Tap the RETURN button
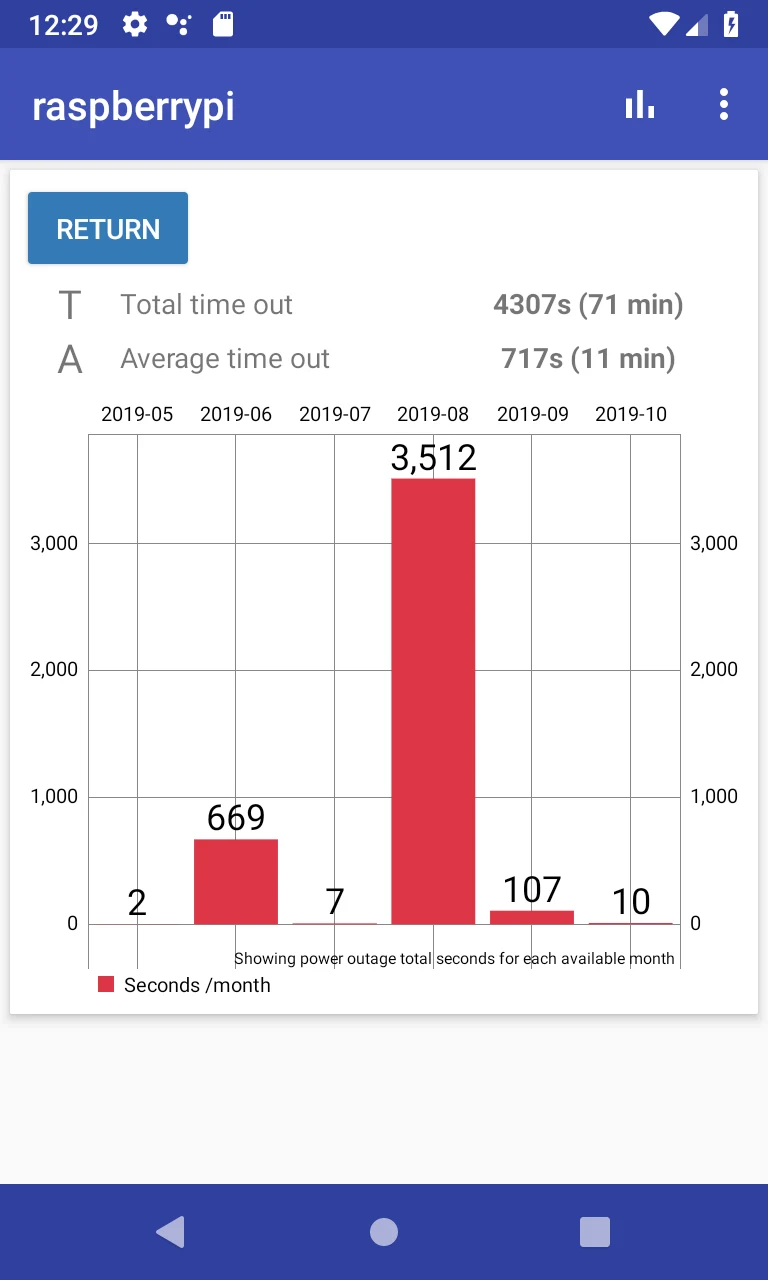The image size is (768, 1280). (108, 228)
